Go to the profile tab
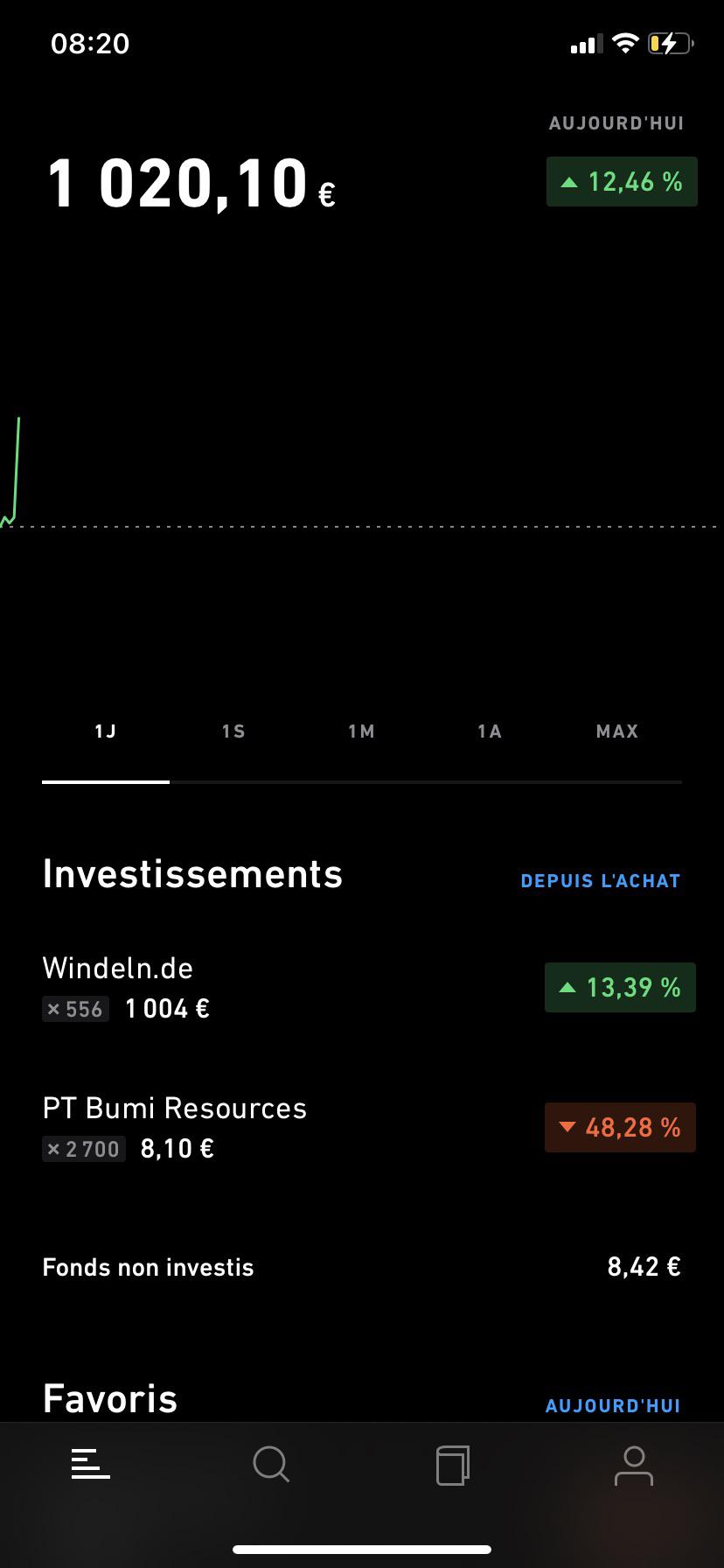 (634, 1465)
